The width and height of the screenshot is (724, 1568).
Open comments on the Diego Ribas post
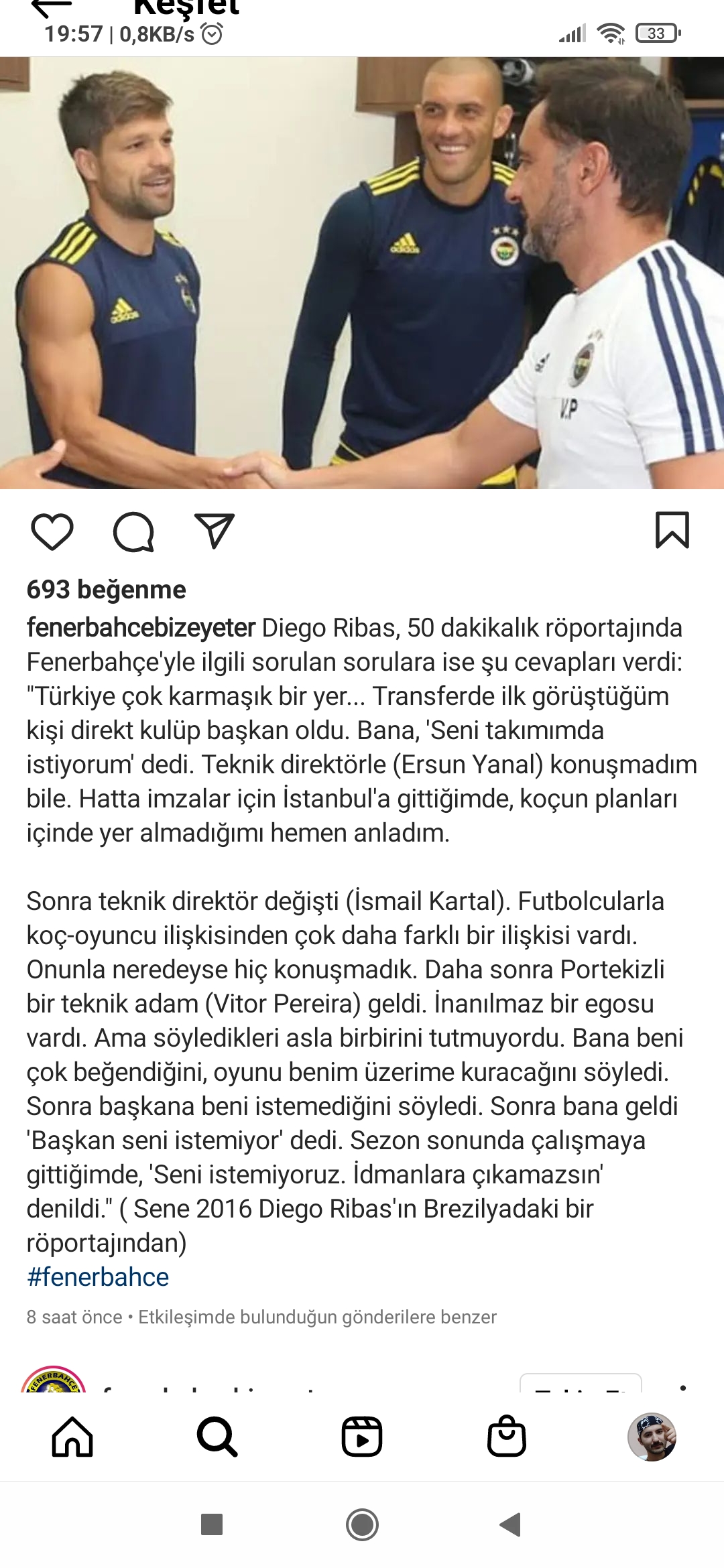coord(133,532)
